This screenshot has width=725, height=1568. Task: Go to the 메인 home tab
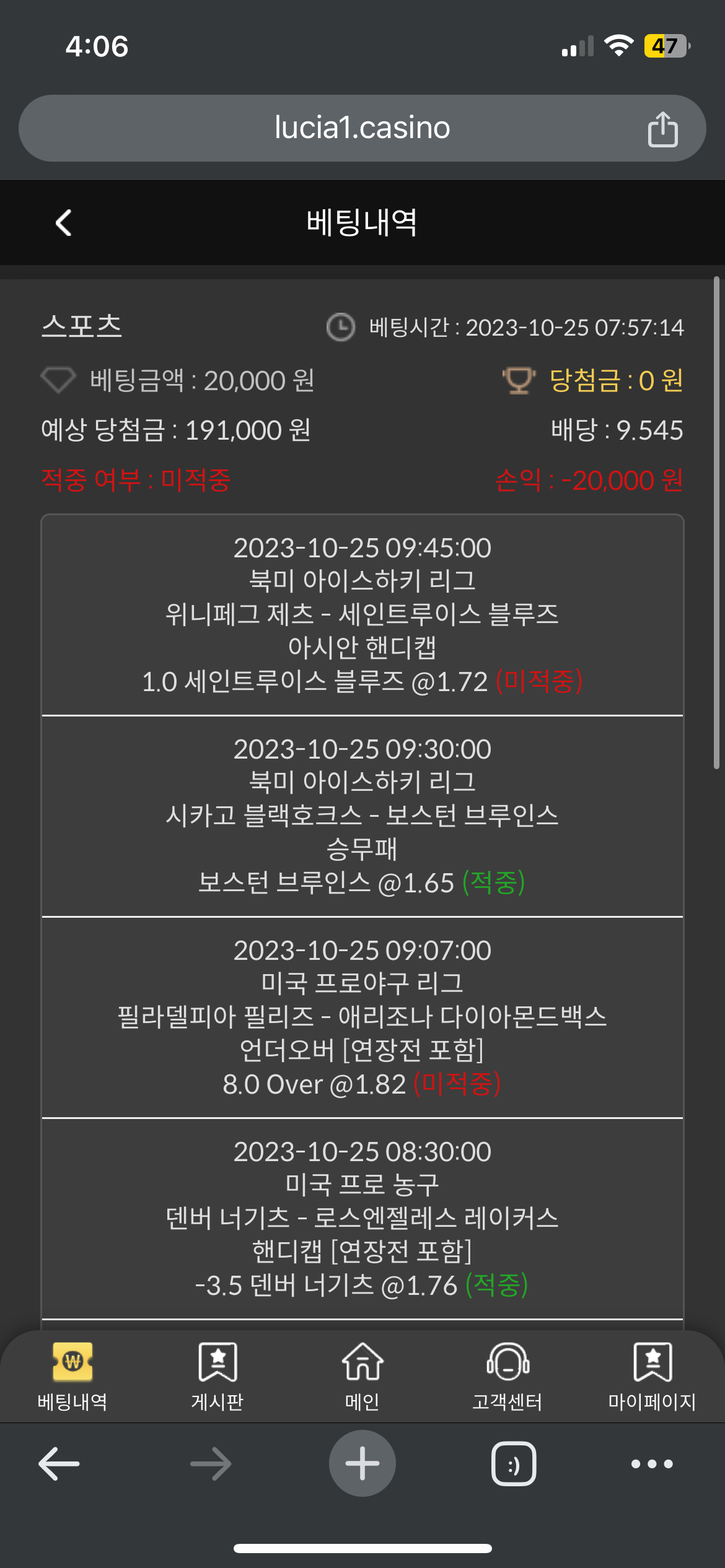(362, 1375)
